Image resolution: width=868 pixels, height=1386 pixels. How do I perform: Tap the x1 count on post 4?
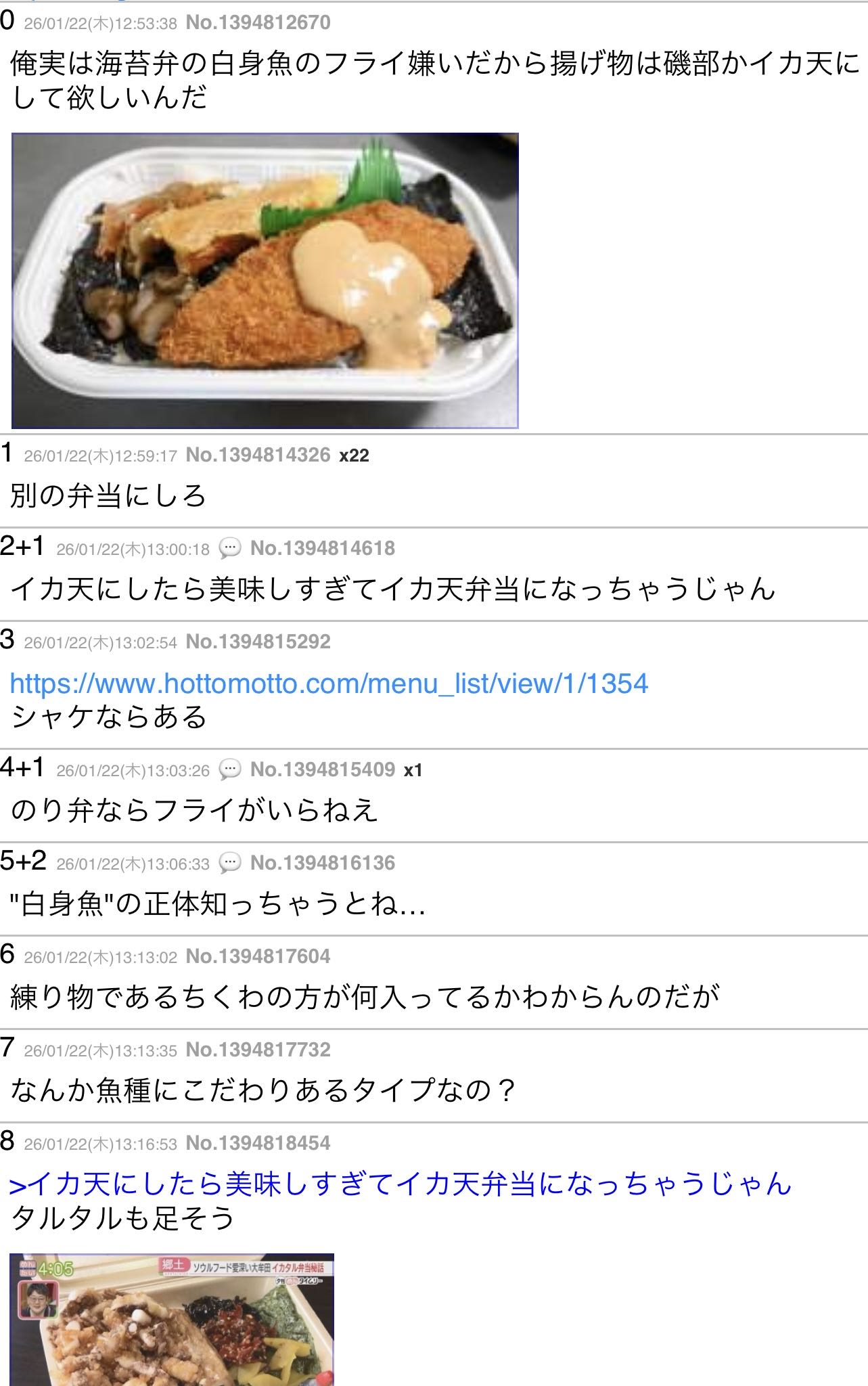tap(413, 770)
